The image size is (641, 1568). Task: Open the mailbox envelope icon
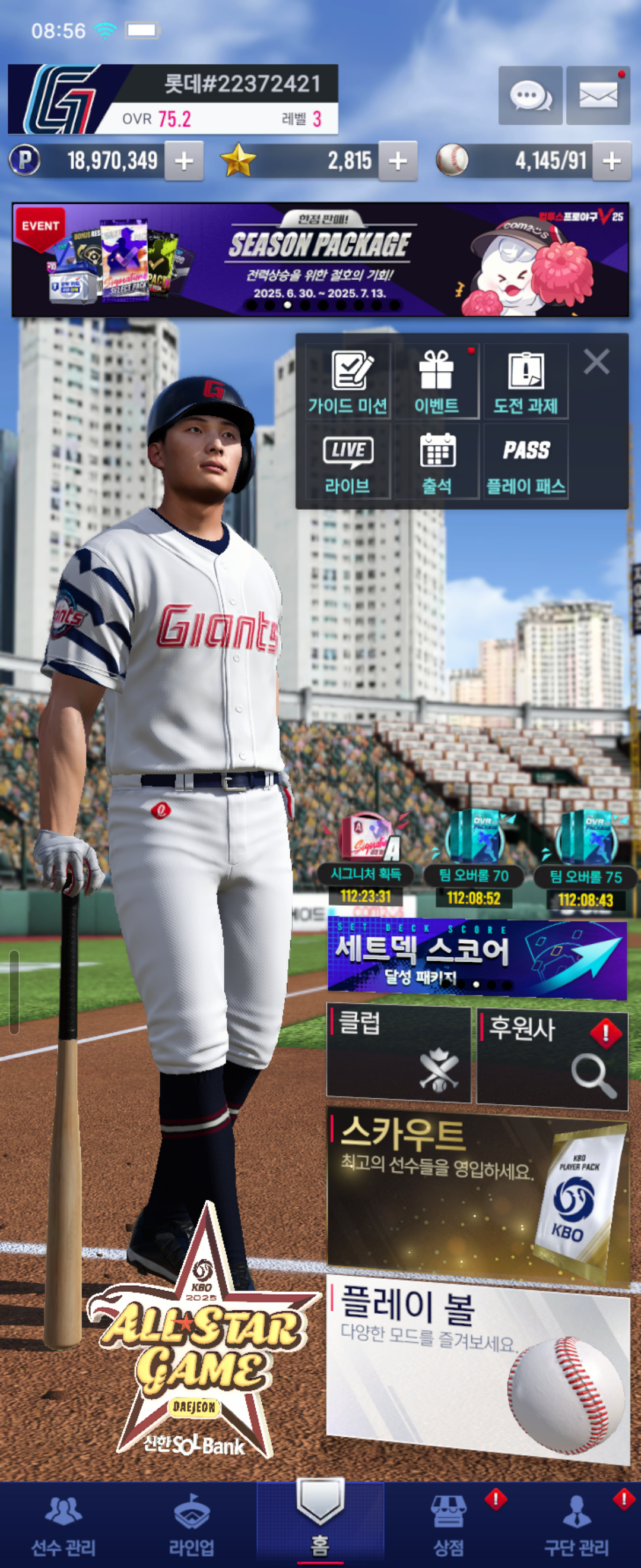(x=597, y=96)
